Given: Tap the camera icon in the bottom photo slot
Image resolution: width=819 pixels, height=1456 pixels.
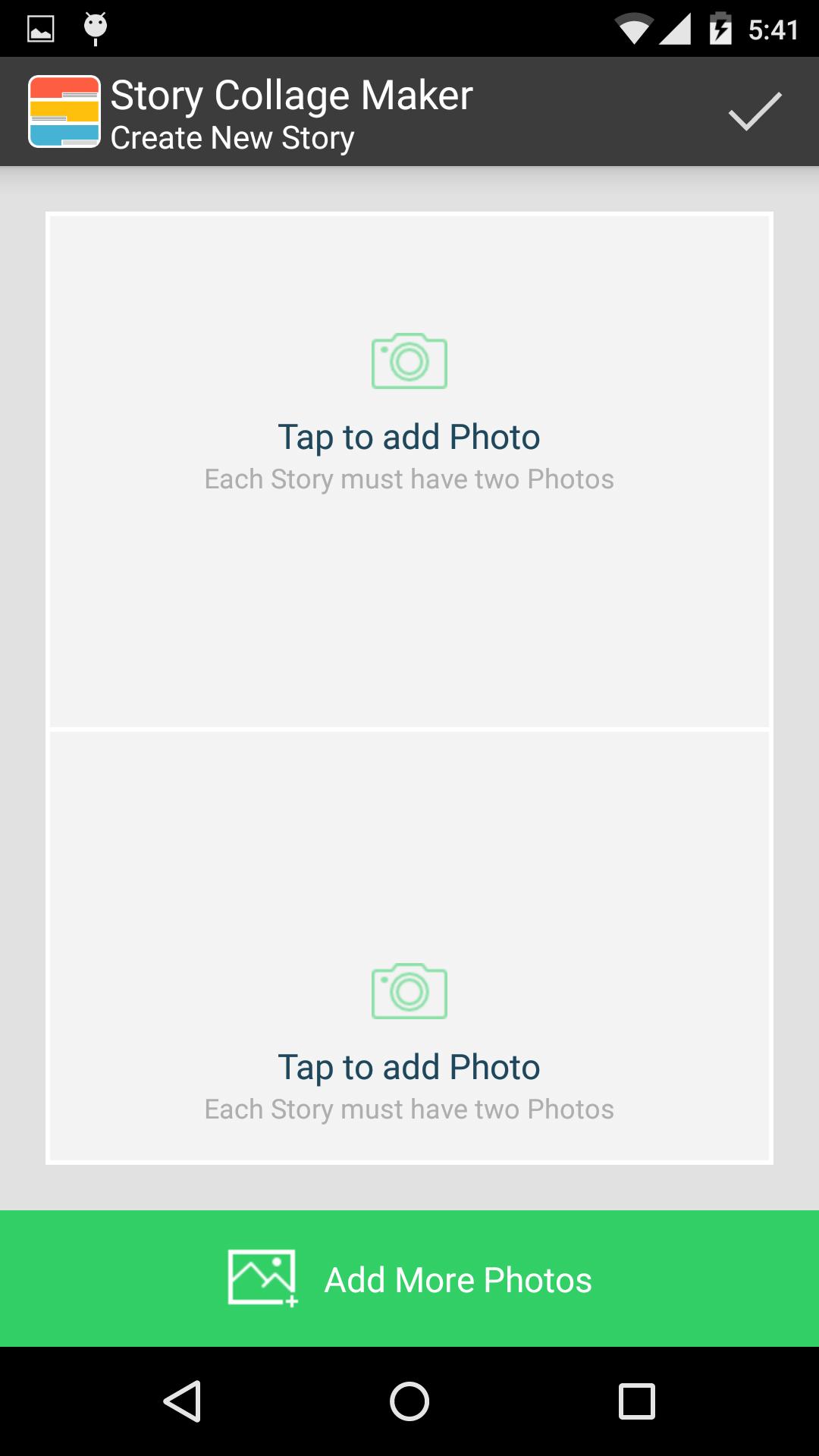Looking at the screenshot, I should pyautogui.click(x=409, y=992).
